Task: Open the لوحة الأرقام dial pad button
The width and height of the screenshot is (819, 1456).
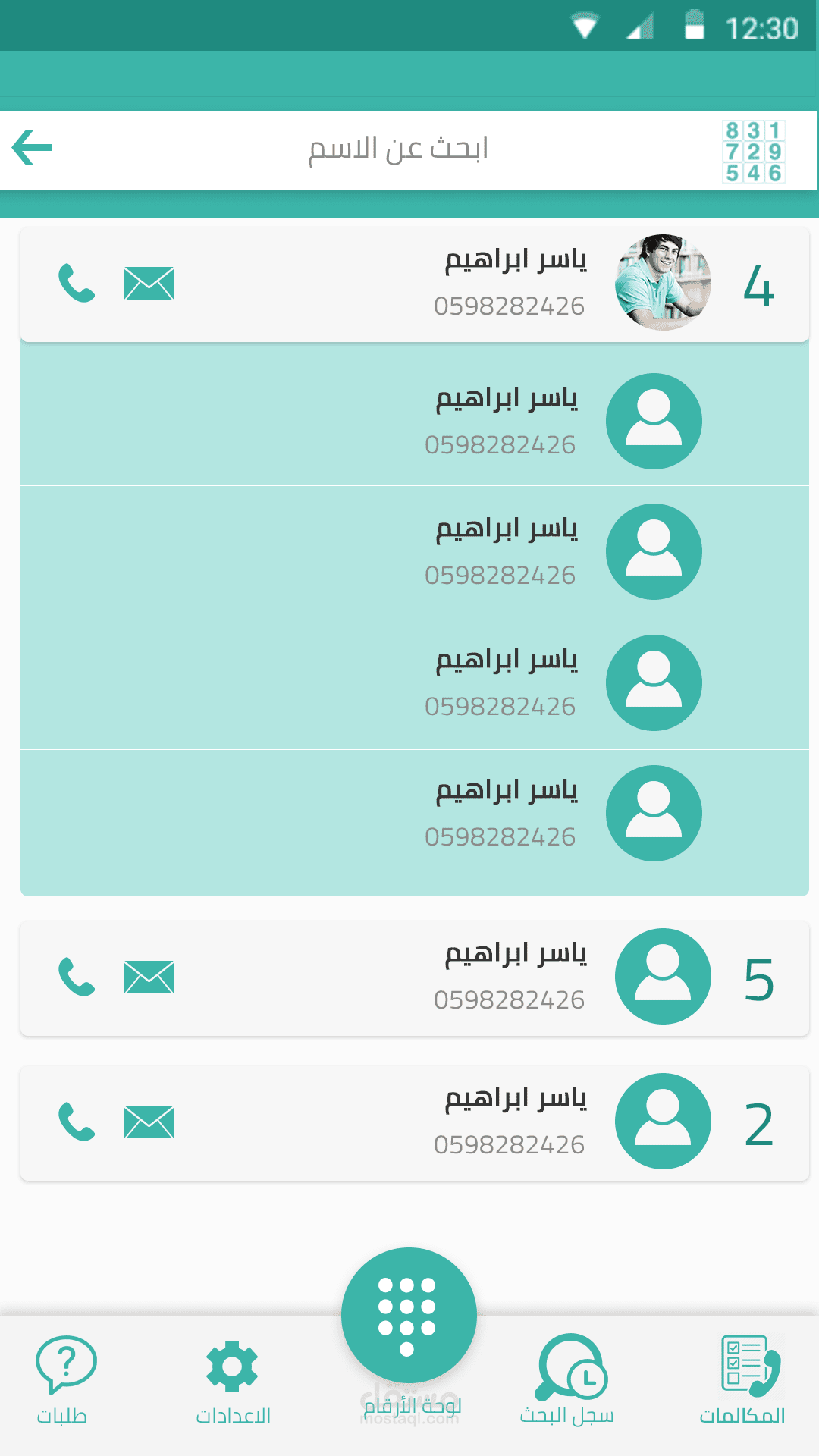Action: (x=409, y=1316)
